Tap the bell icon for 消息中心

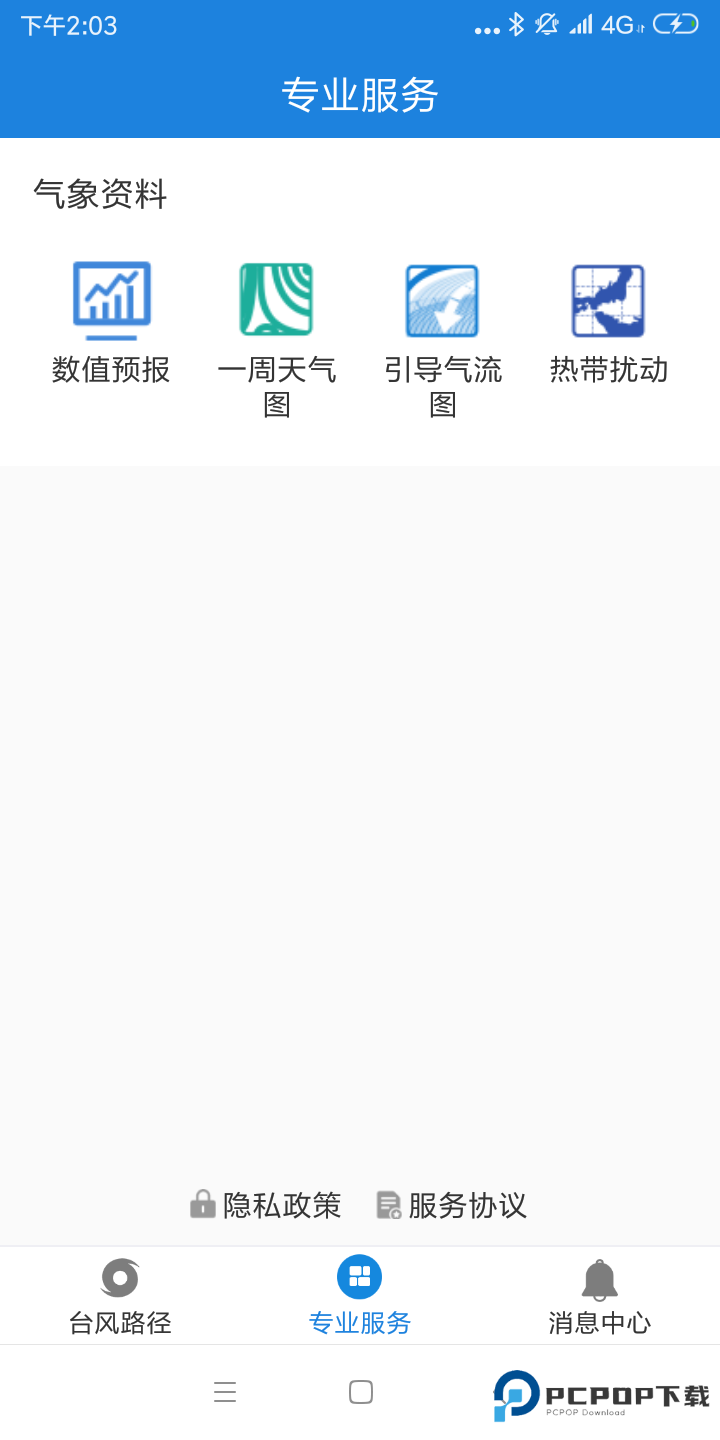click(600, 1277)
